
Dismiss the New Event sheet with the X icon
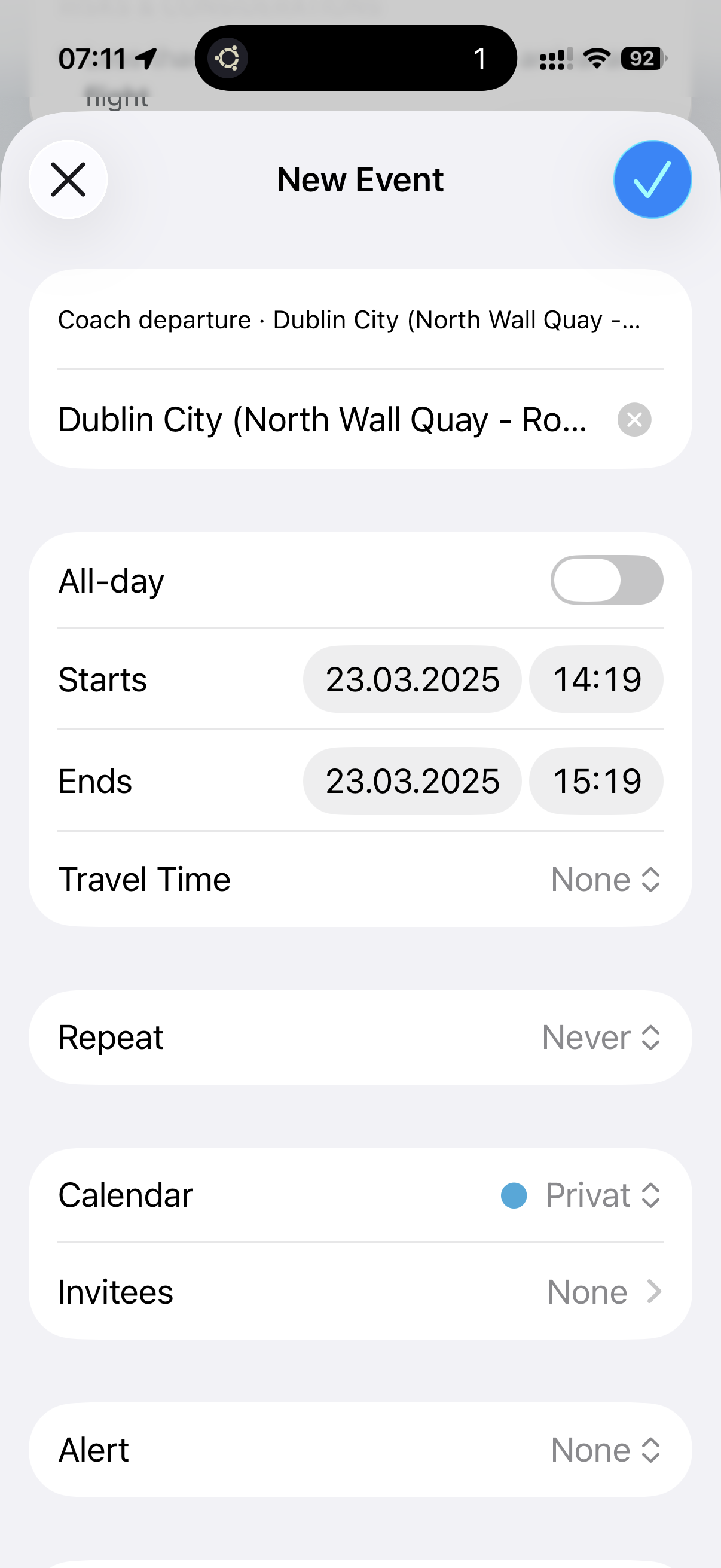[68, 179]
